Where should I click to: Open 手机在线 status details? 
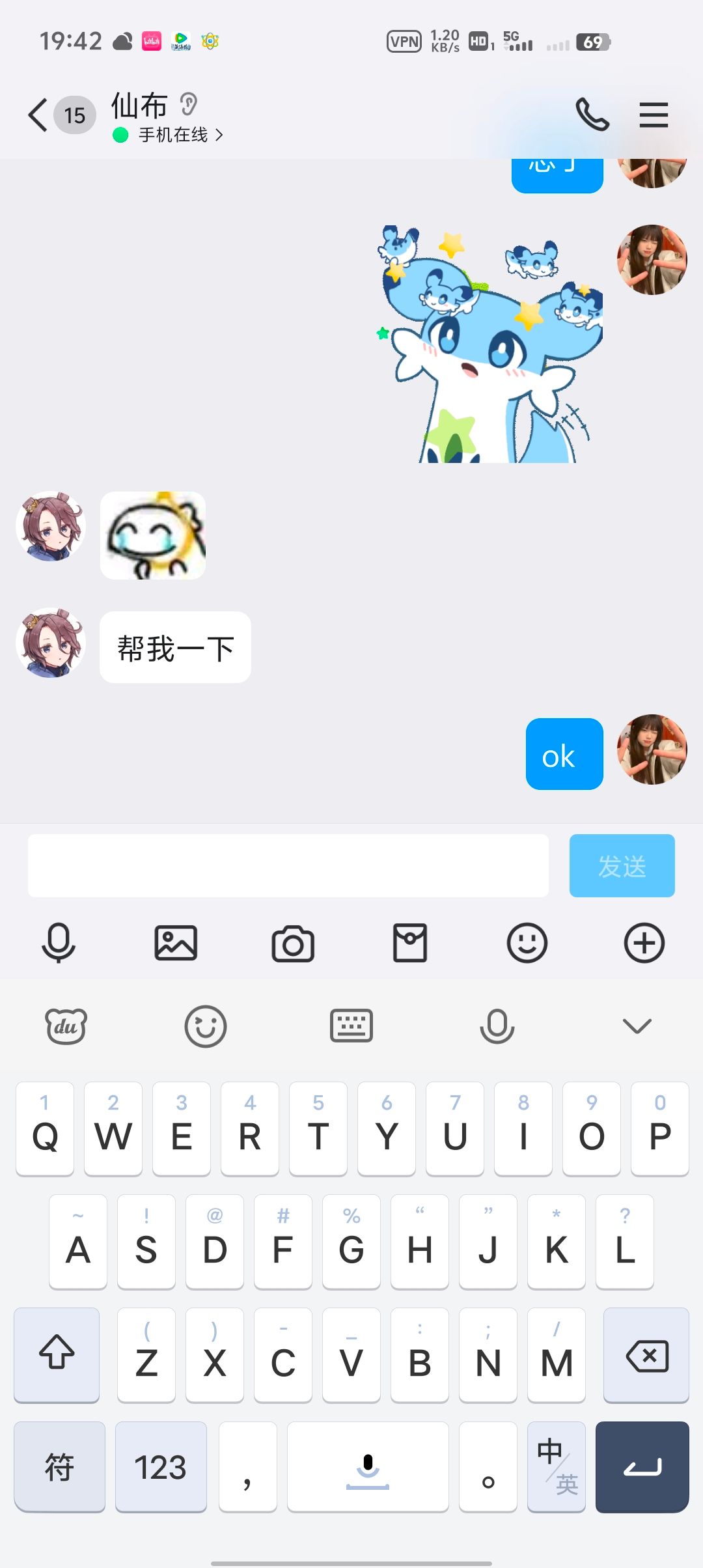point(172,135)
